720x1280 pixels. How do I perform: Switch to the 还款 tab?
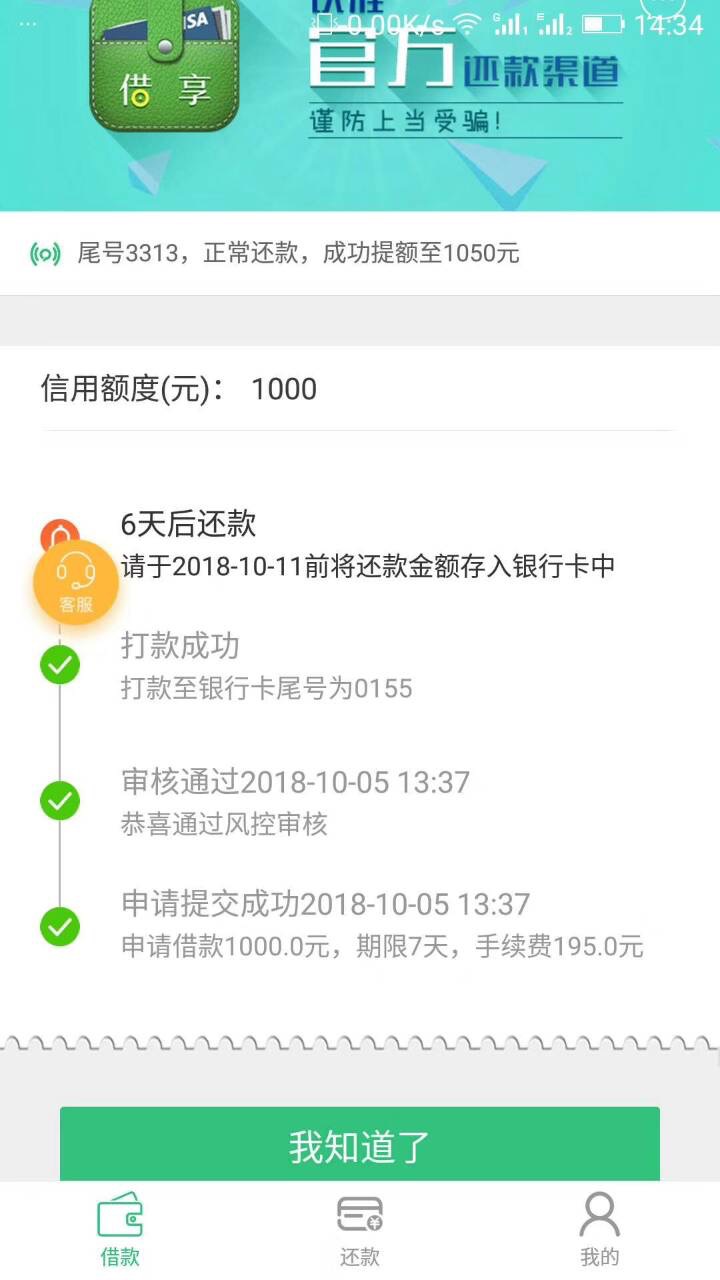[x=360, y=1231]
